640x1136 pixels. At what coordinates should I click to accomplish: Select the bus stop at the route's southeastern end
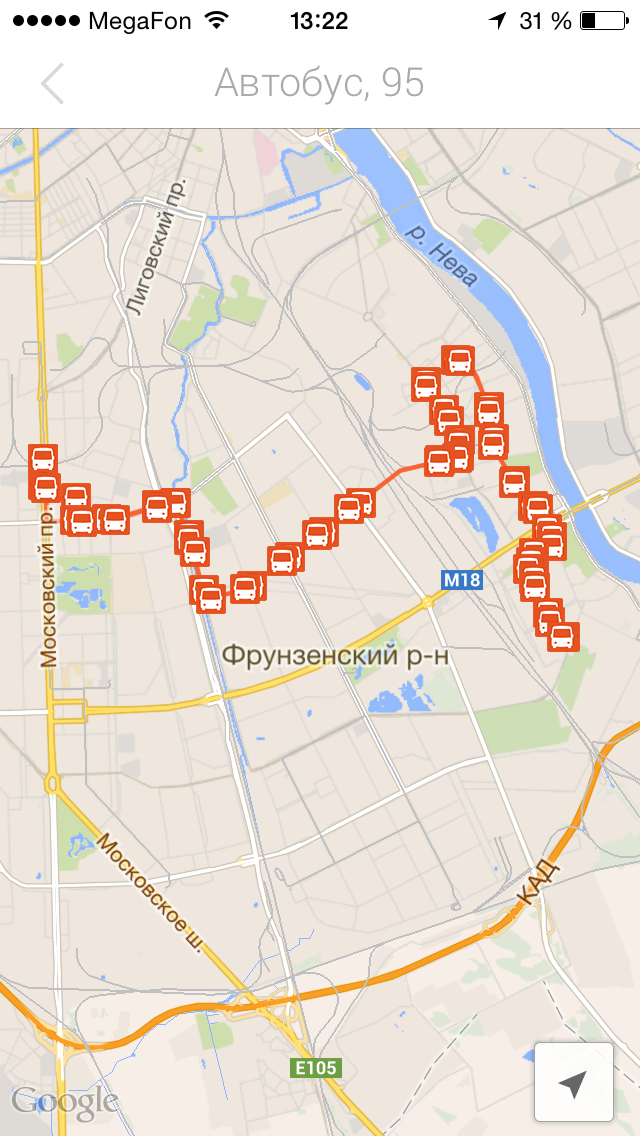point(563,636)
